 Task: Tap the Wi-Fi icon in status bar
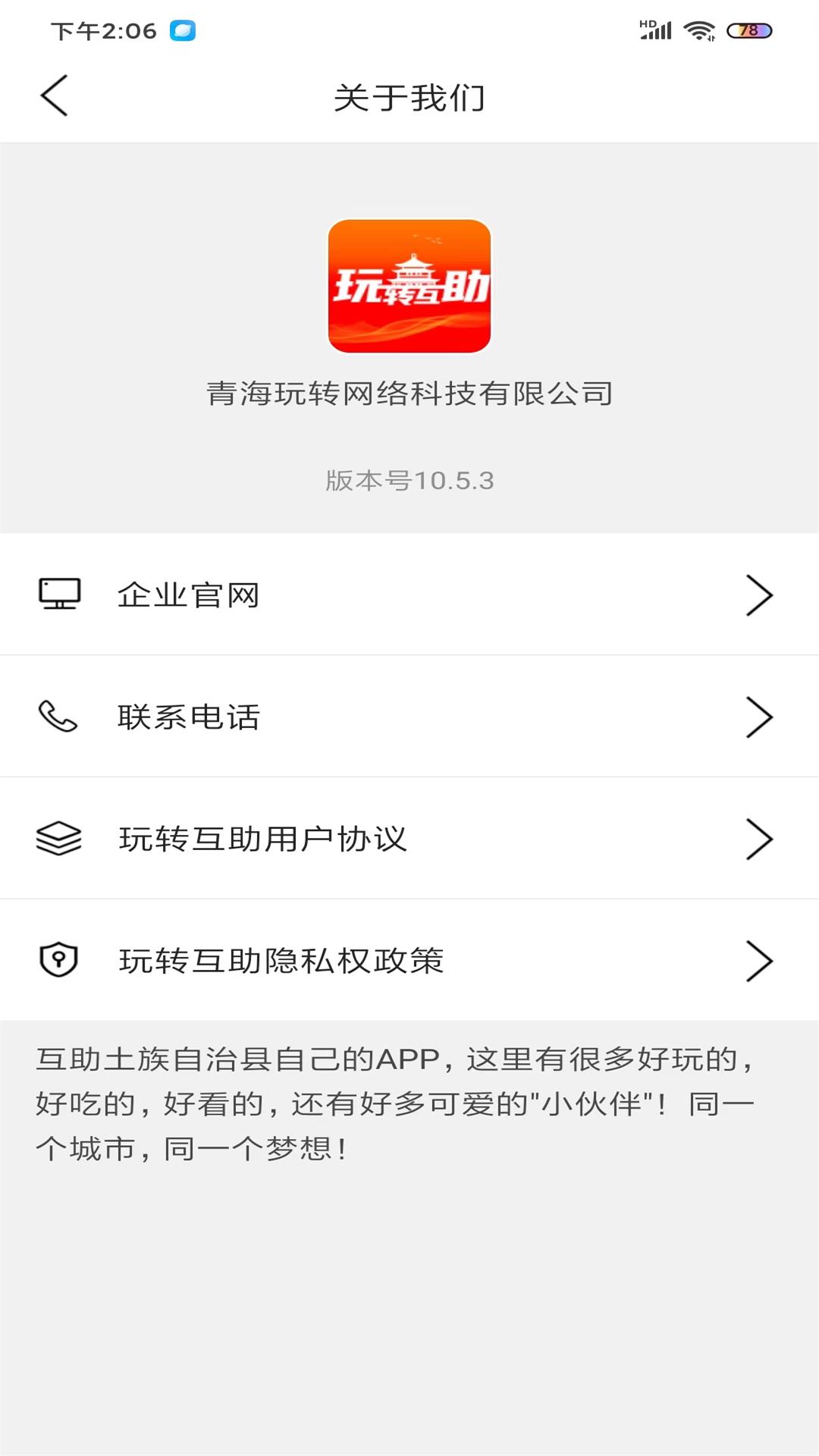coord(698,31)
